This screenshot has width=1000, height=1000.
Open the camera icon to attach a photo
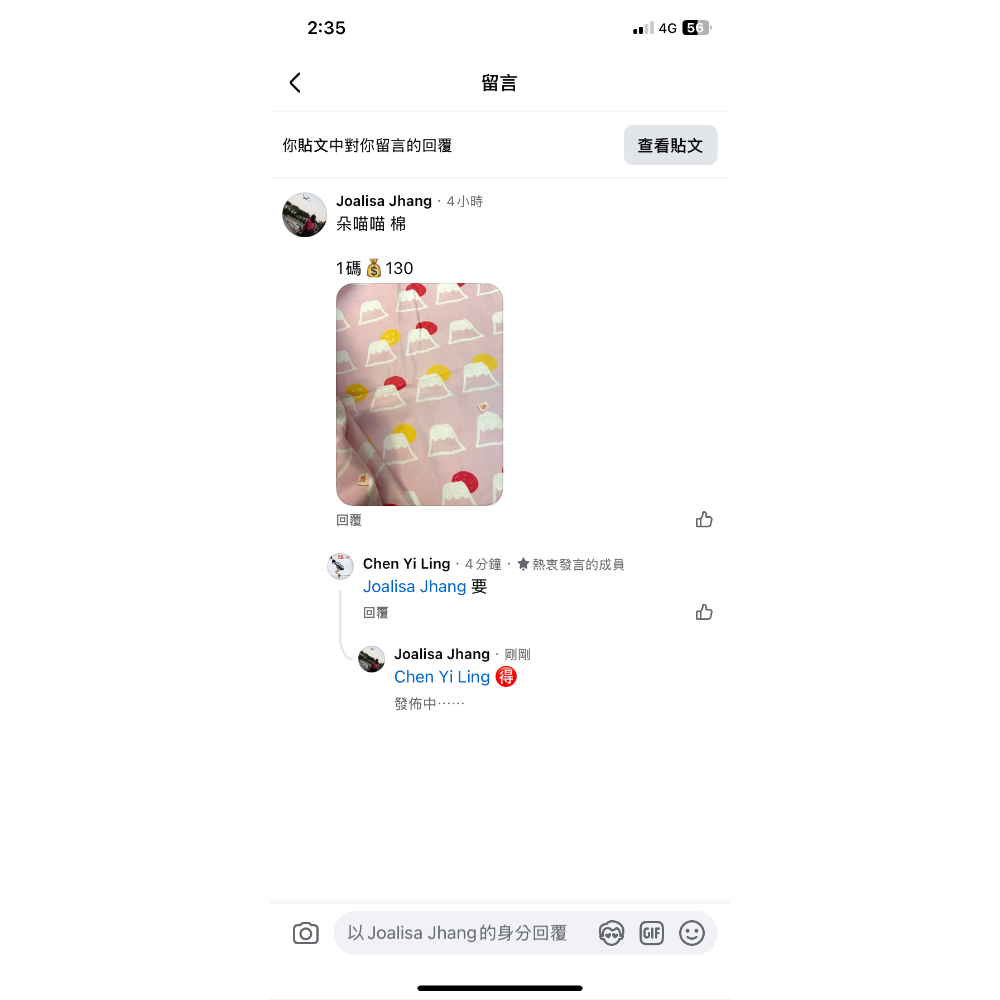(306, 933)
